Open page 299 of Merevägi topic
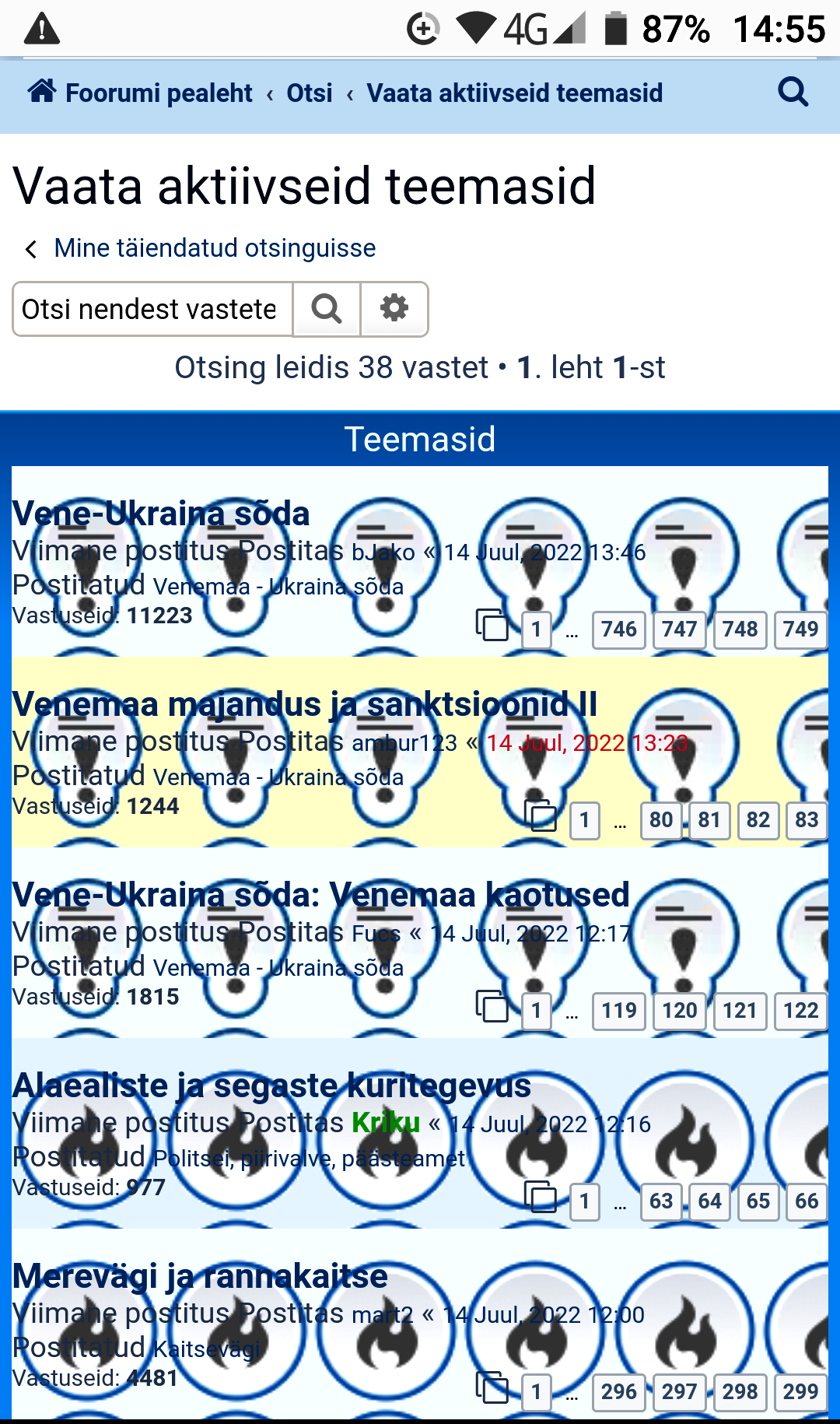The image size is (840, 1424). (x=800, y=1391)
